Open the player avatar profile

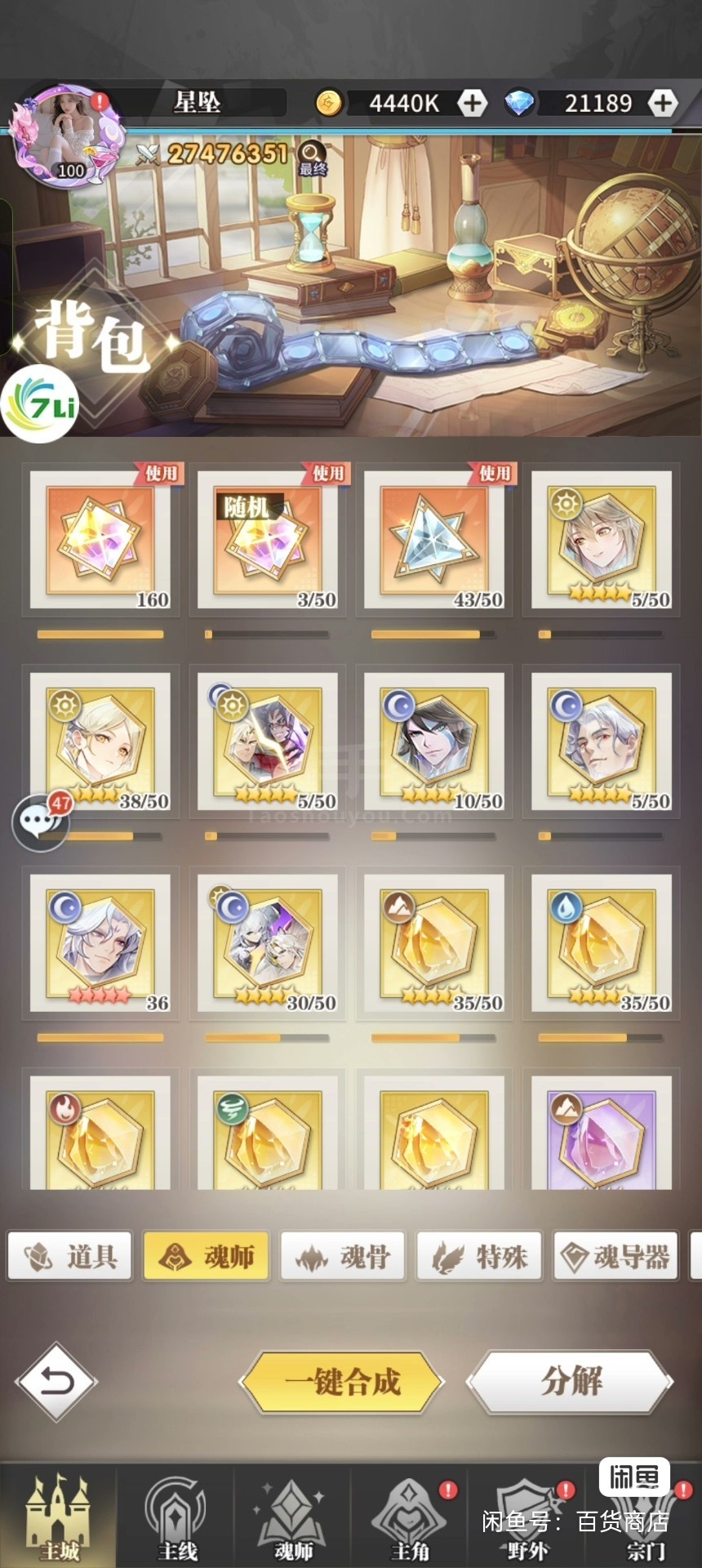[67, 136]
